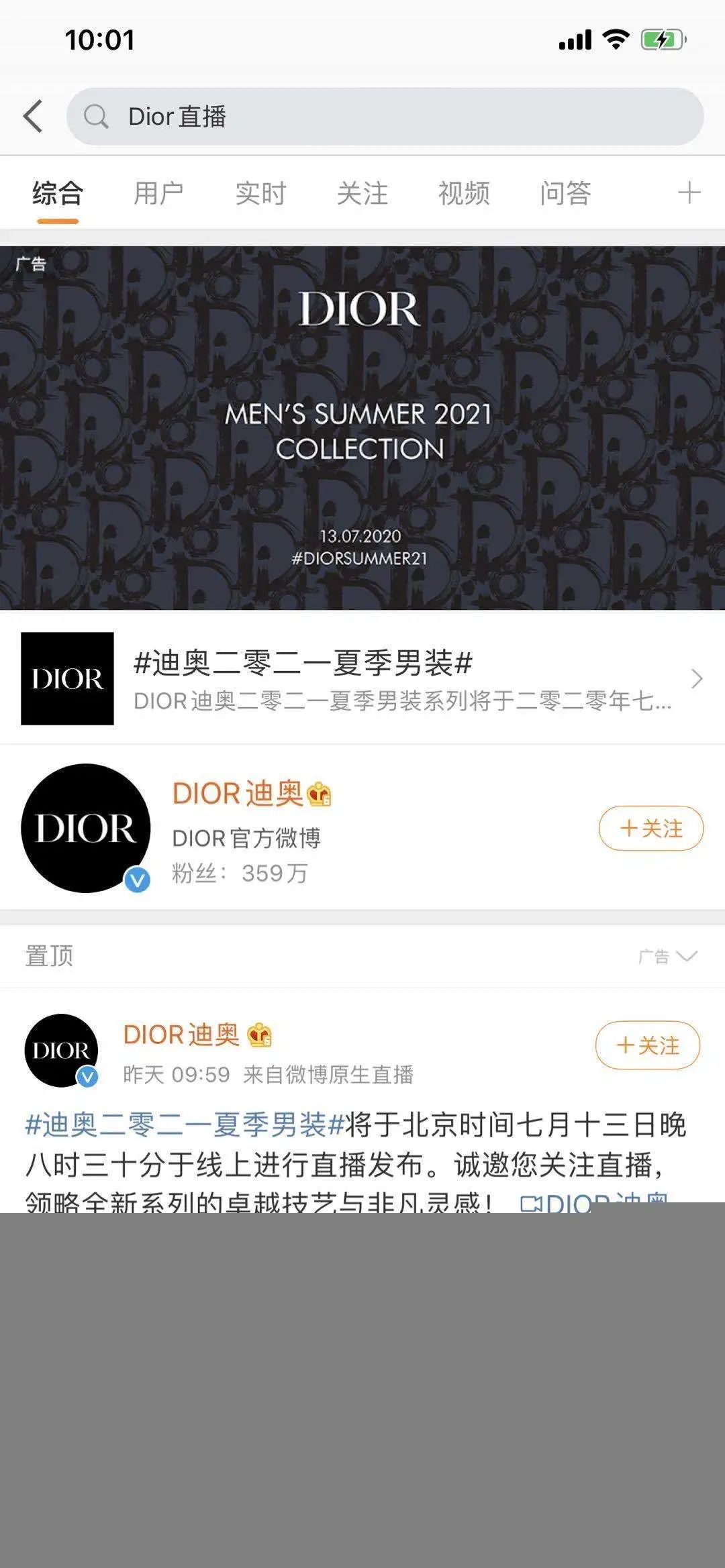Image resolution: width=725 pixels, height=1568 pixels.
Task: Tap the blue #迪奥二零二一夏季男装# hashtag in post
Action: point(185,1125)
